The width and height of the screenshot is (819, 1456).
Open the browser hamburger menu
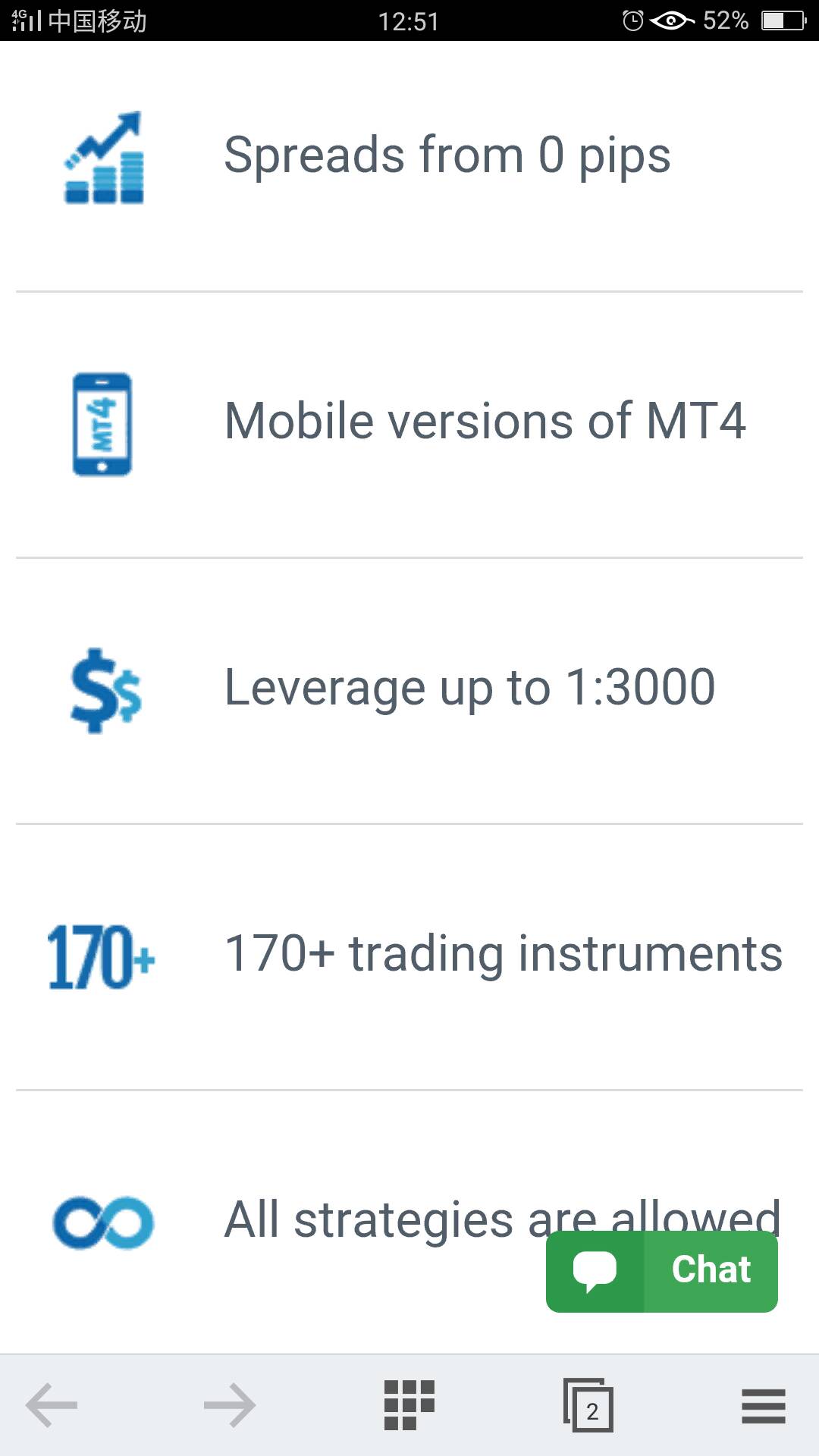[764, 1406]
